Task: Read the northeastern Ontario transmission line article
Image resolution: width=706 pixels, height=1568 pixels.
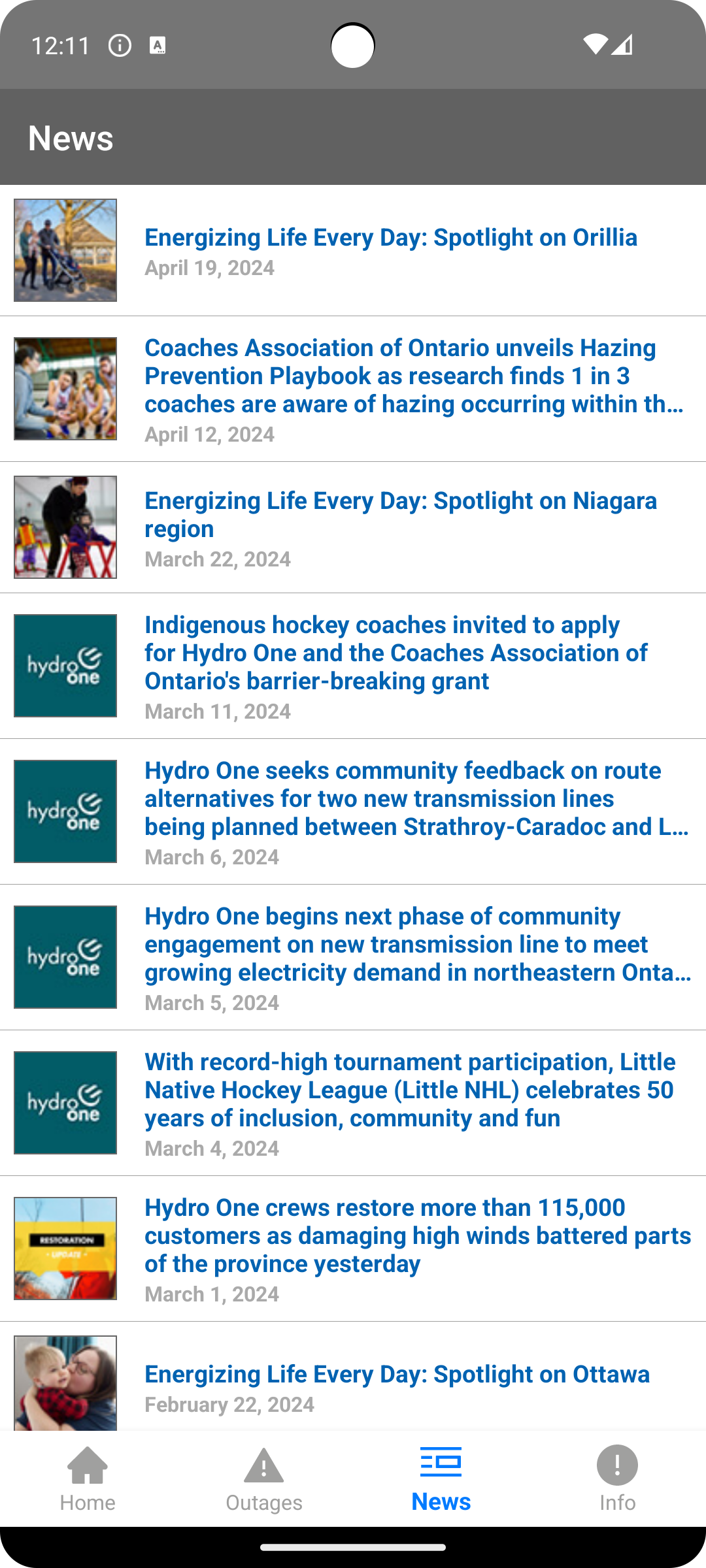Action: (417, 945)
